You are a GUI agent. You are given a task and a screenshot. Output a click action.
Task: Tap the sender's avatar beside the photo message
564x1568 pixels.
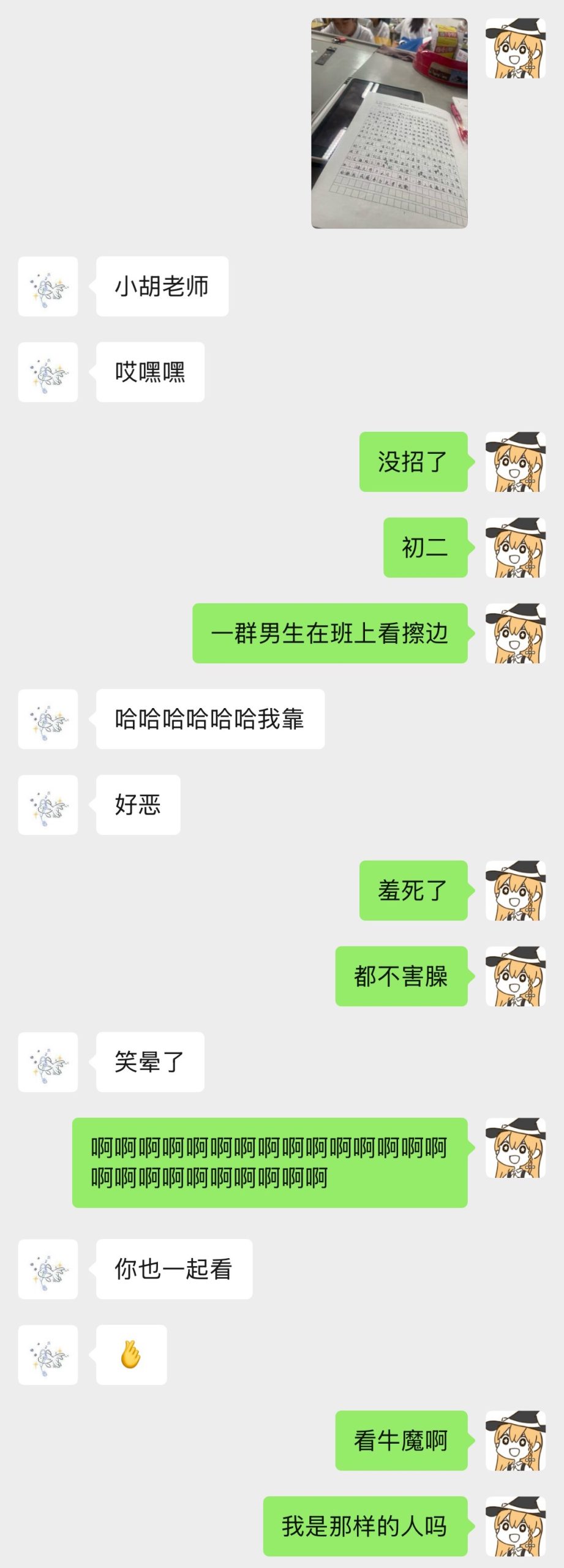tap(515, 48)
